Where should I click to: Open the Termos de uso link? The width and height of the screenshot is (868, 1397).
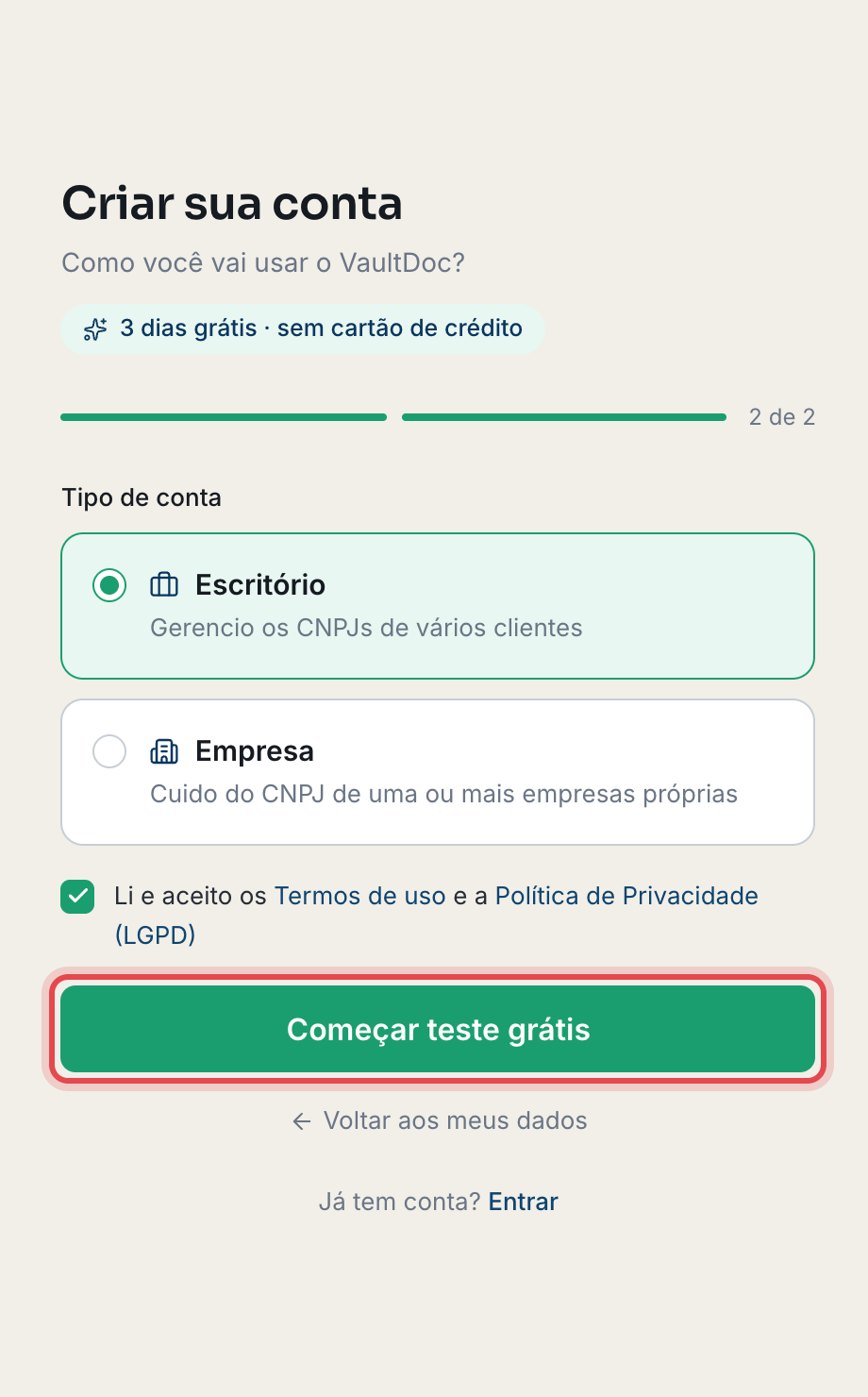tap(359, 896)
